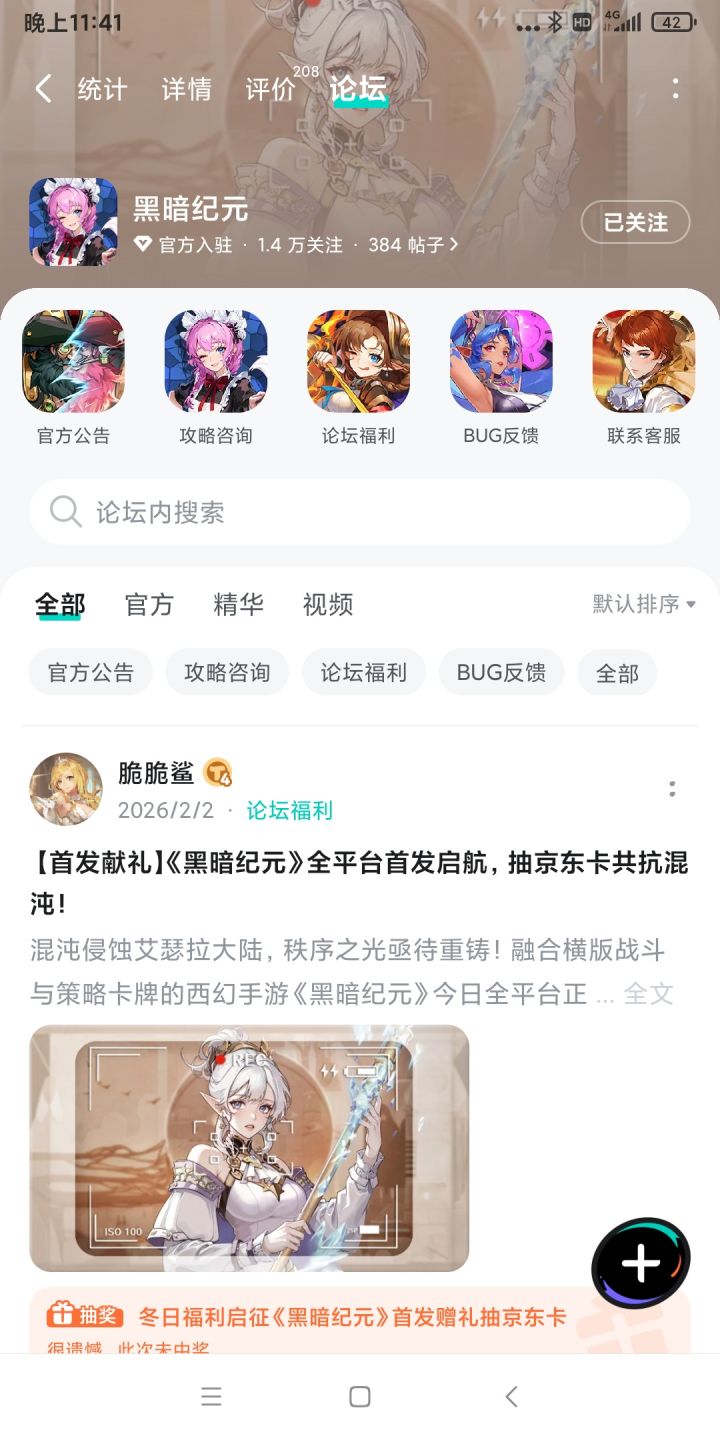
Task: Tap the search magnifier in forum search bar
Action: click(x=64, y=512)
